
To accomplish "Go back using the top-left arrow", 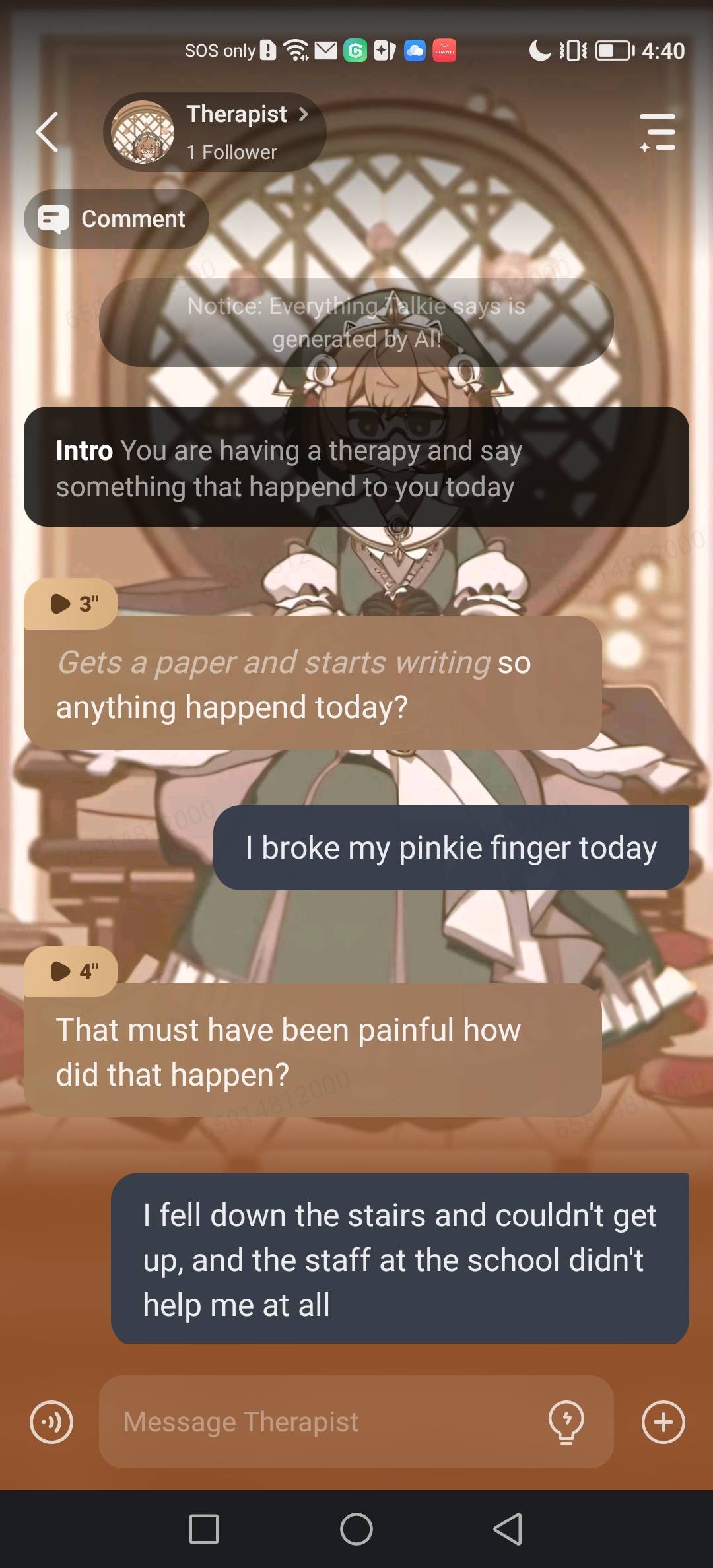I will click(47, 132).
